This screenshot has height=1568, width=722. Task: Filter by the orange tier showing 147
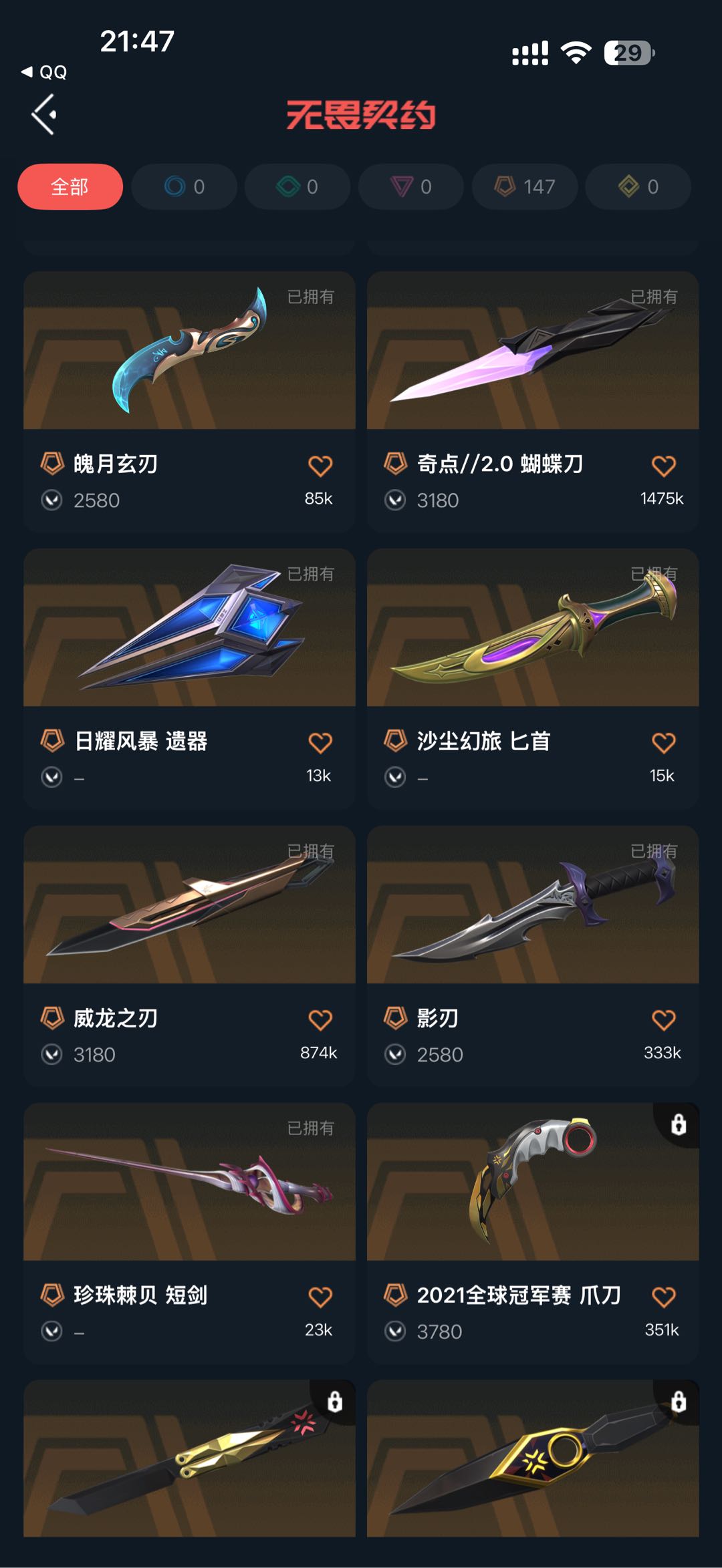pyautogui.click(x=525, y=186)
